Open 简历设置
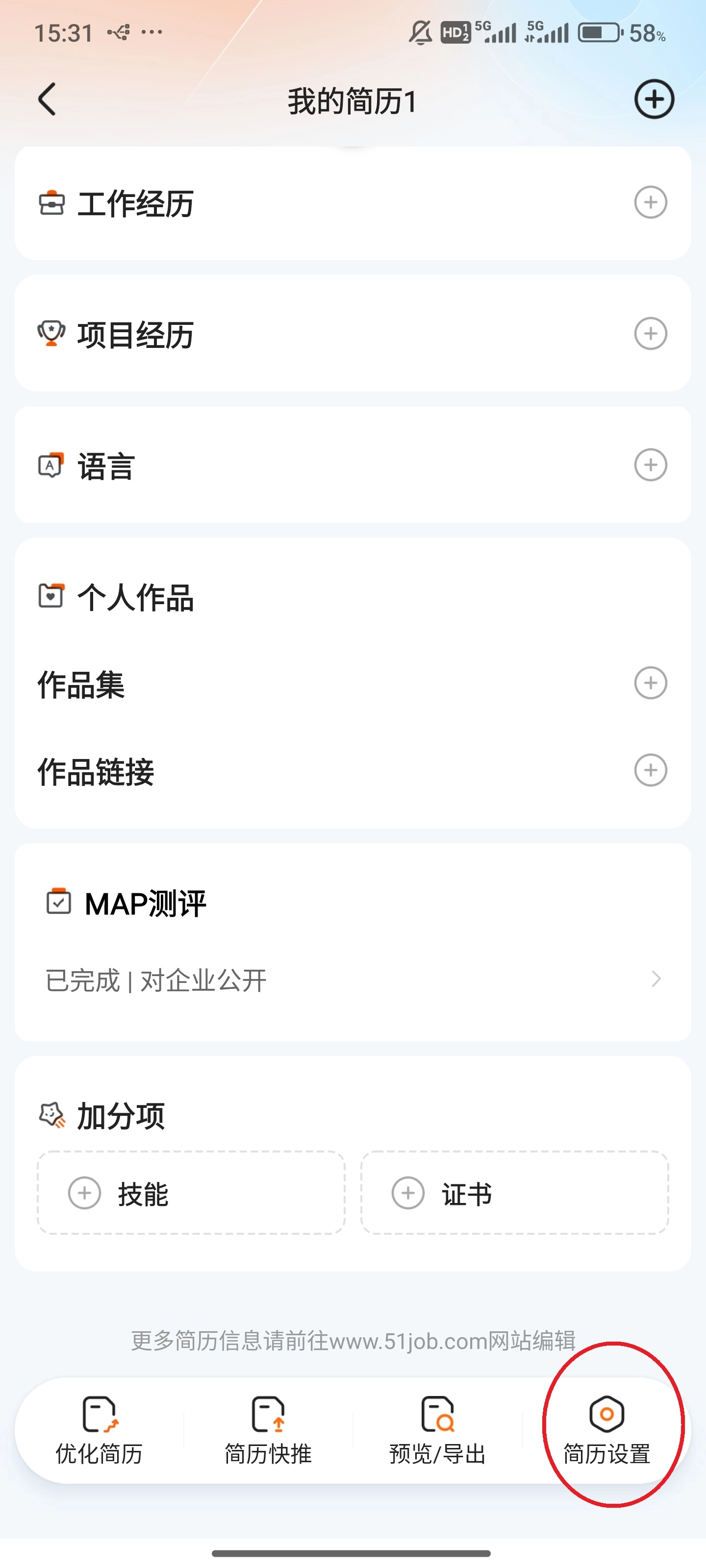 click(x=606, y=1430)
